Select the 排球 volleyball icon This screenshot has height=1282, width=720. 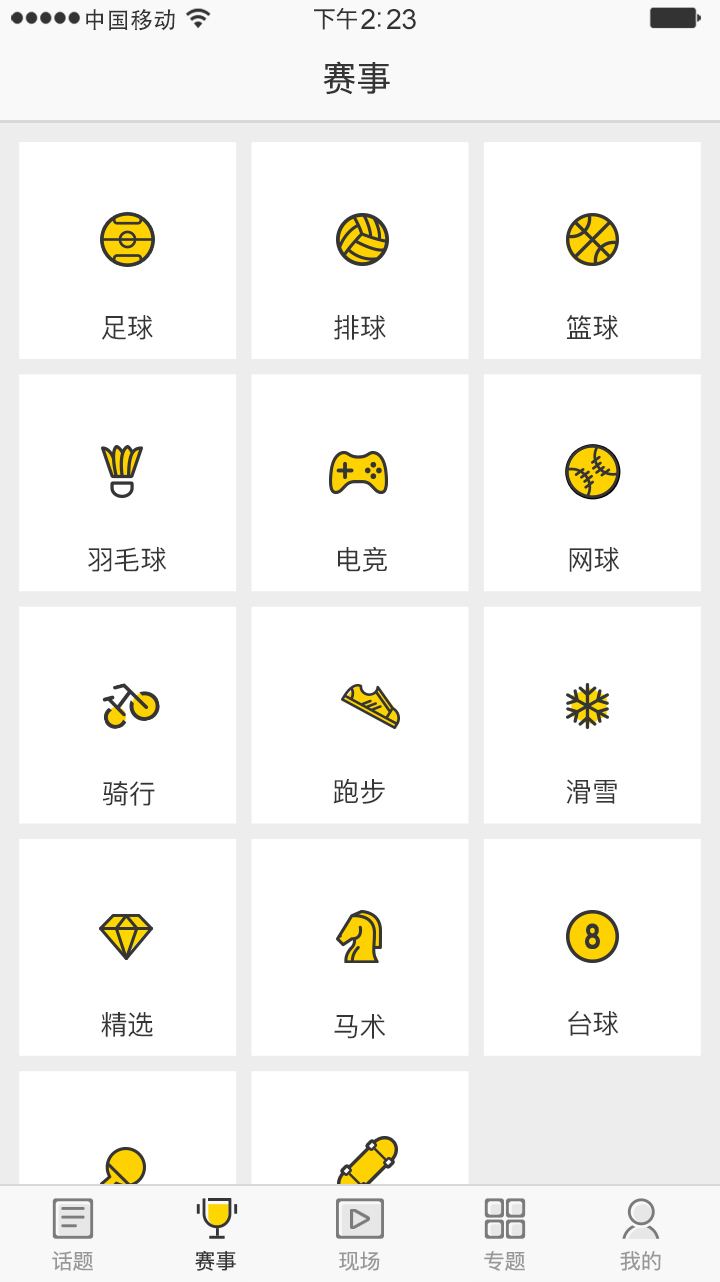pos(360,238)
